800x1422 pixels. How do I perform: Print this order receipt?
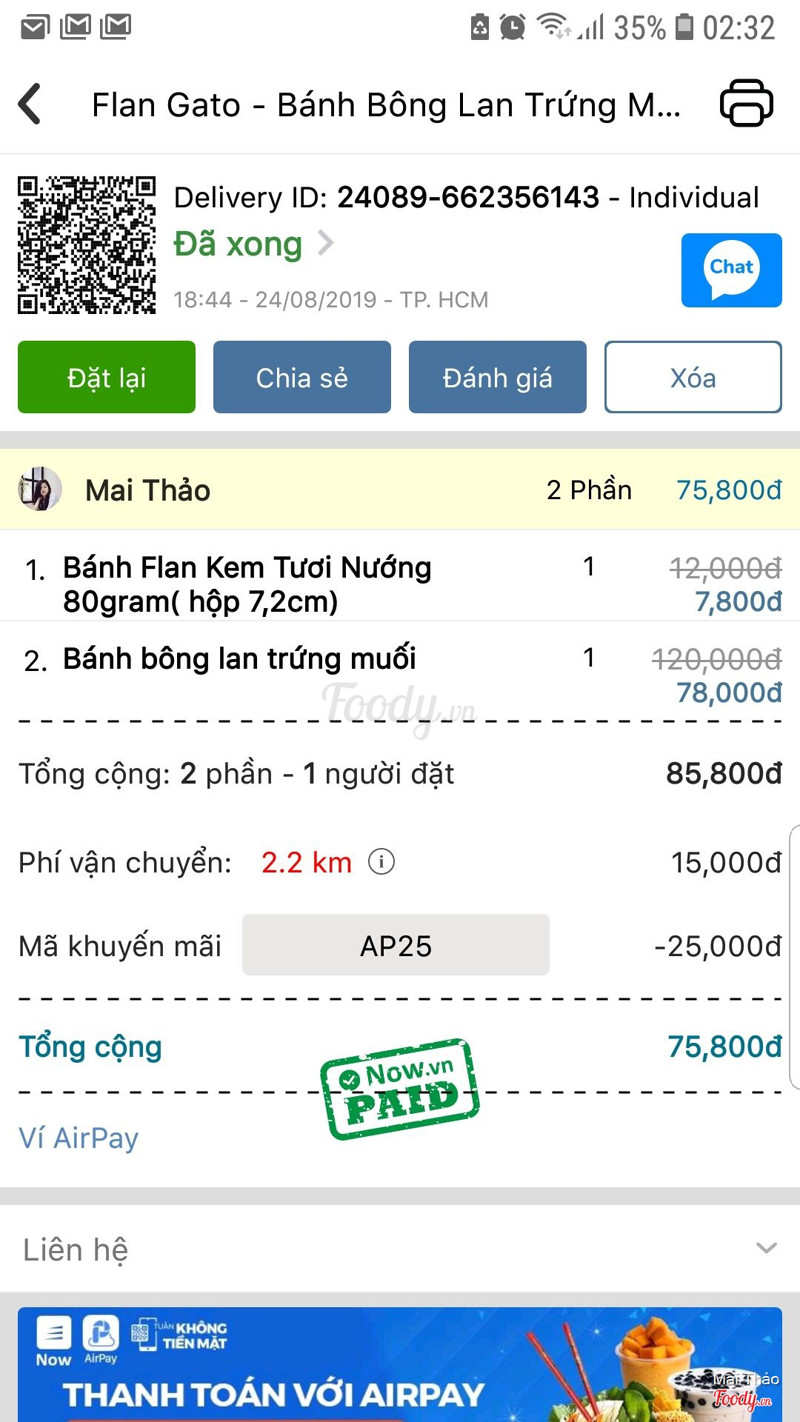pos(746,103)
